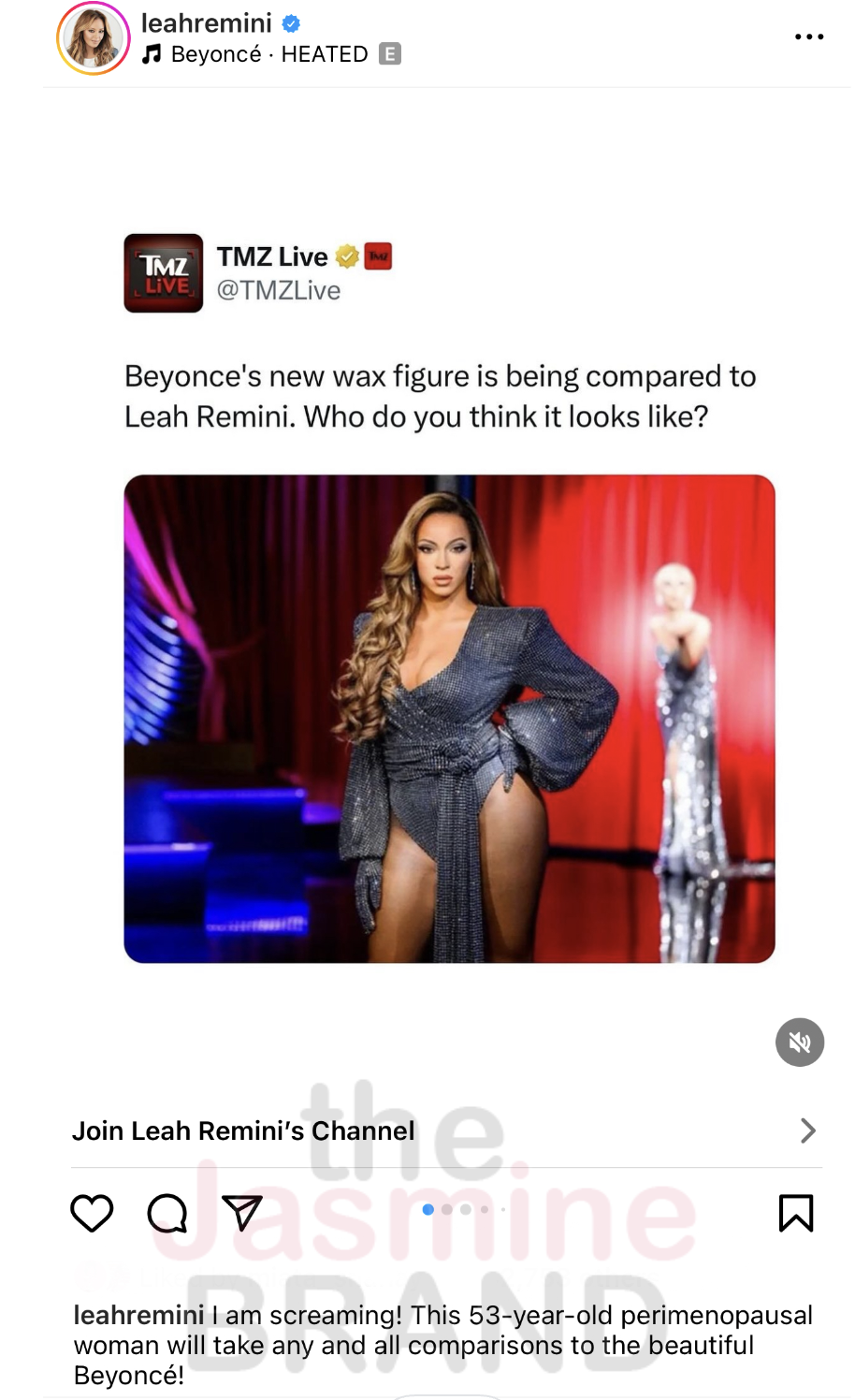Click the small red TMZ logo beside TMZ Live
The image size is (855, 1400).
[x=378, y=255]
